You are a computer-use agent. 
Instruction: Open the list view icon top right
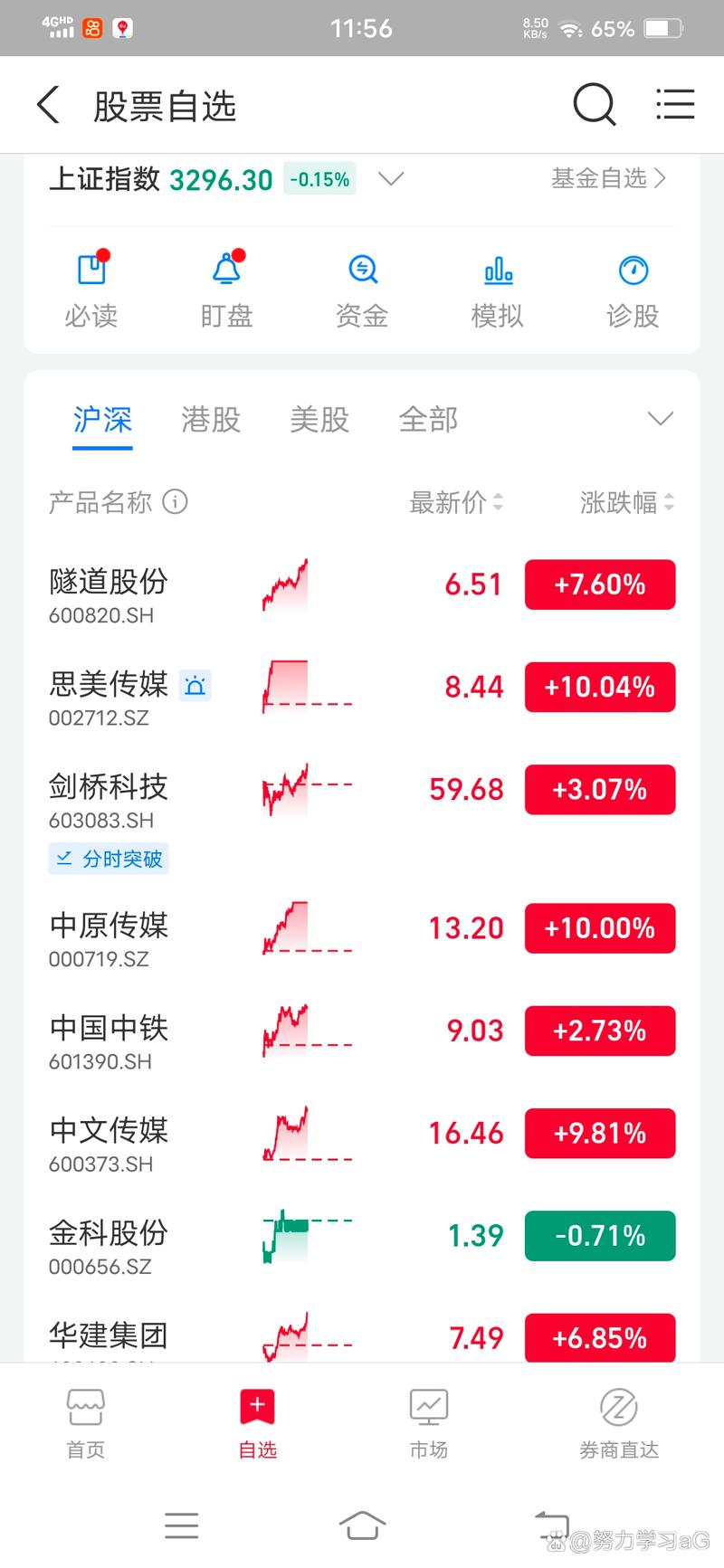(x=674, y=104)
